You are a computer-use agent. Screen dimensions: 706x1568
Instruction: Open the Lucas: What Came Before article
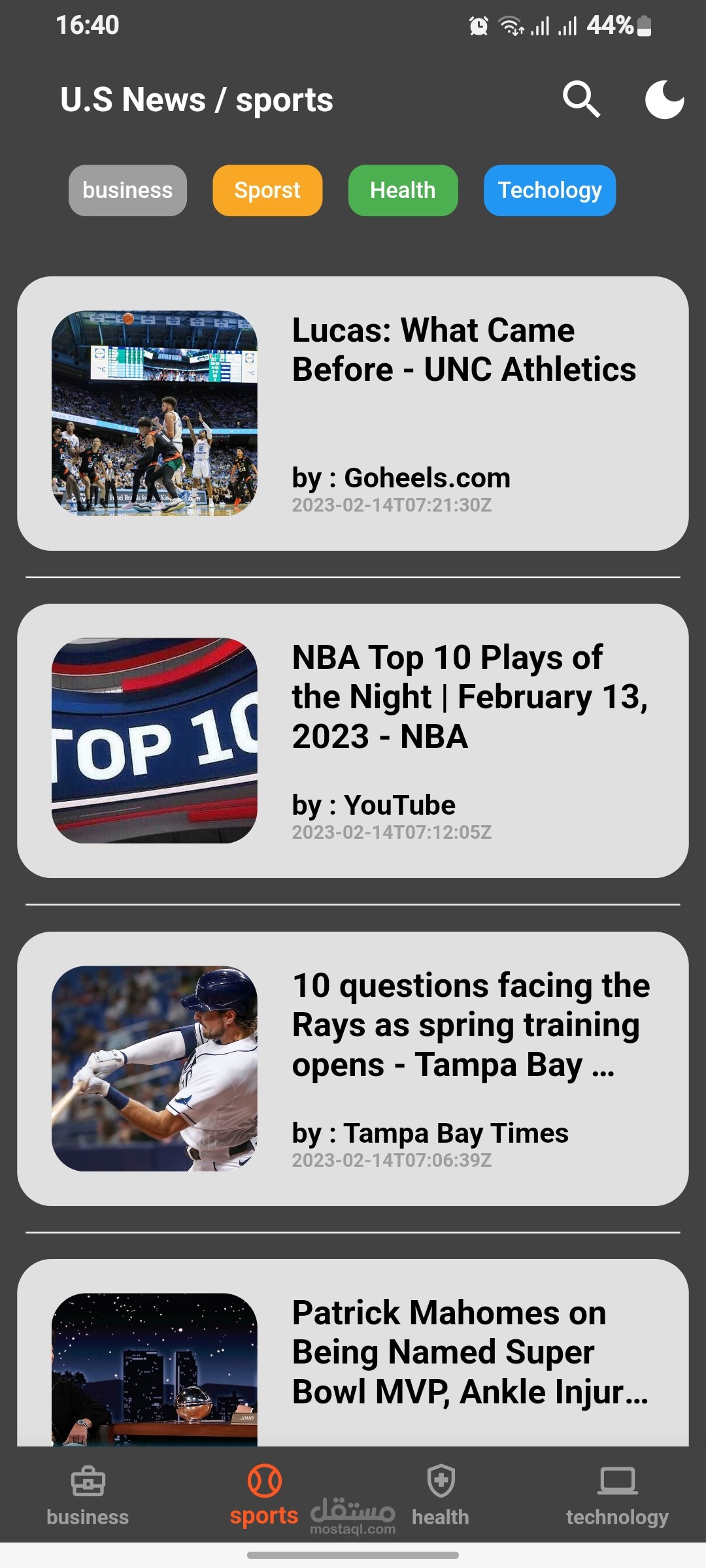(x=353, y=414)
